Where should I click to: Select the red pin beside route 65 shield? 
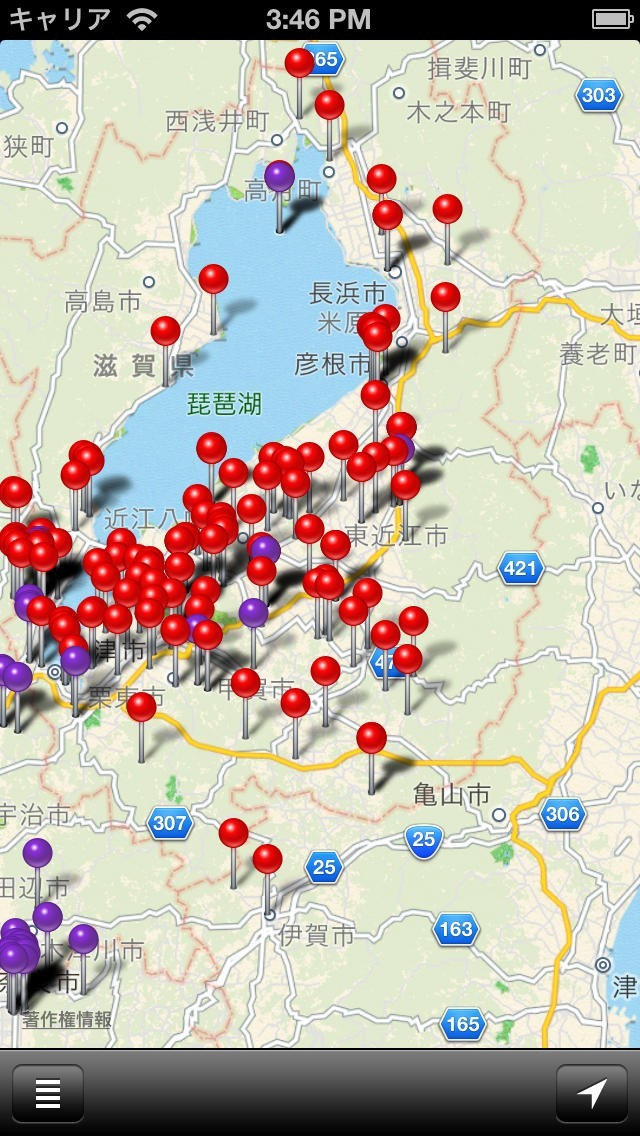pyautogui.click(x=299, y=63)
